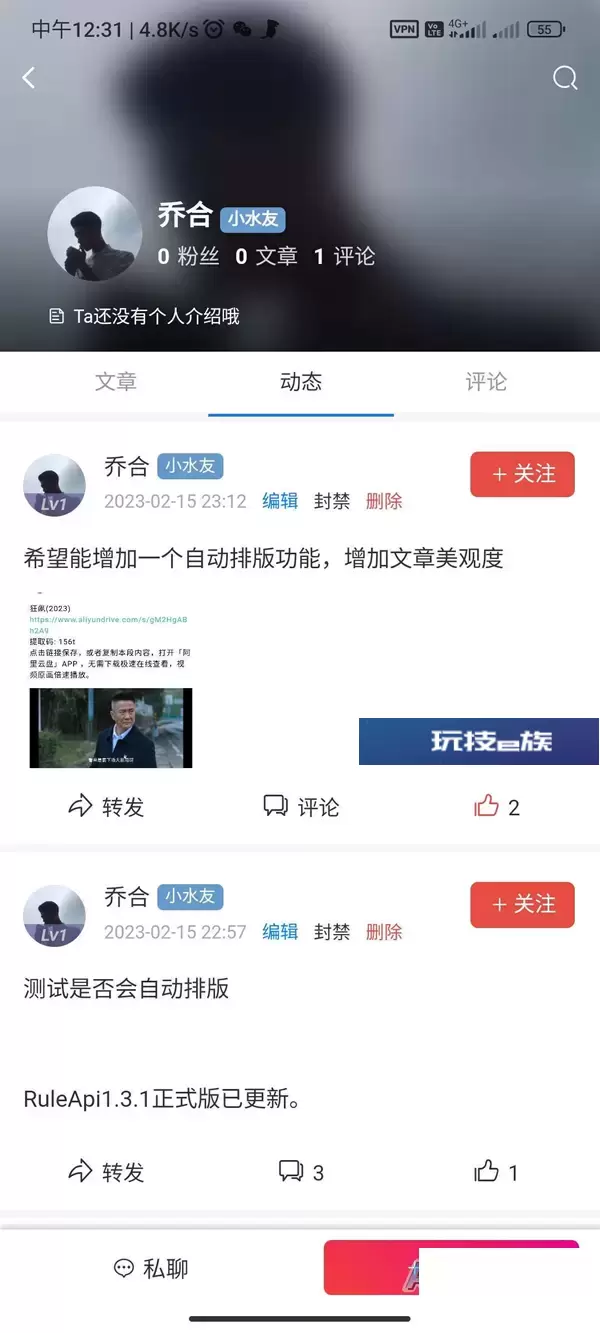The width and height of the screenshot is (600, 1333).
Task: Select the 动态 tab
Action: pos(301,381)
